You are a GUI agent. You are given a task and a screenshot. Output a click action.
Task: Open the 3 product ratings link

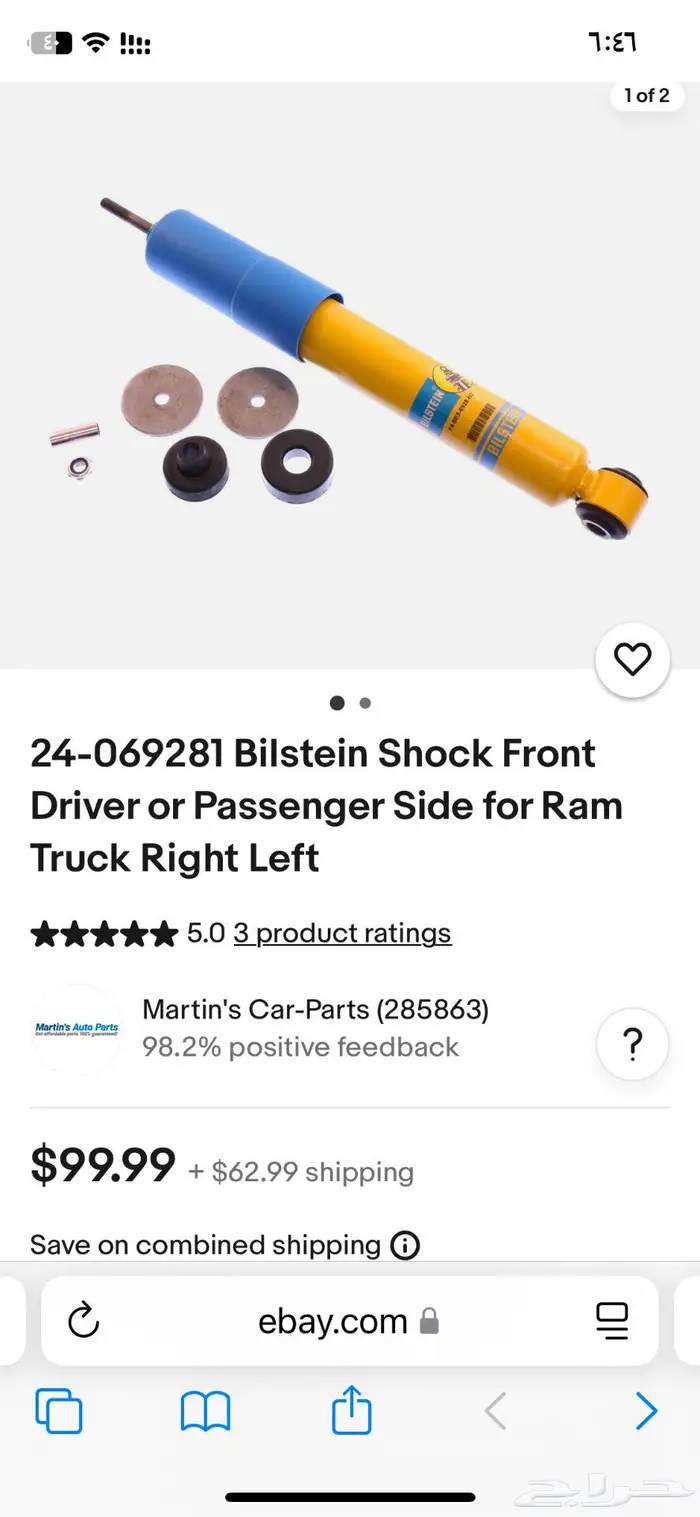[x=342, y=933]
